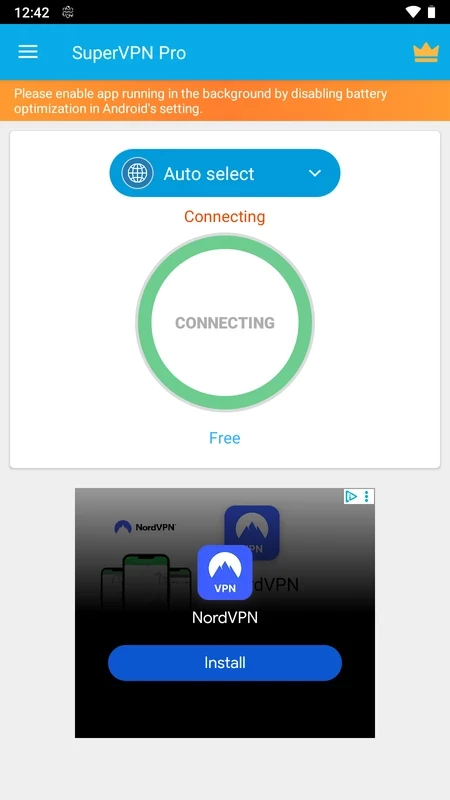Open the ad options menu icon

(x=367, y=496)
